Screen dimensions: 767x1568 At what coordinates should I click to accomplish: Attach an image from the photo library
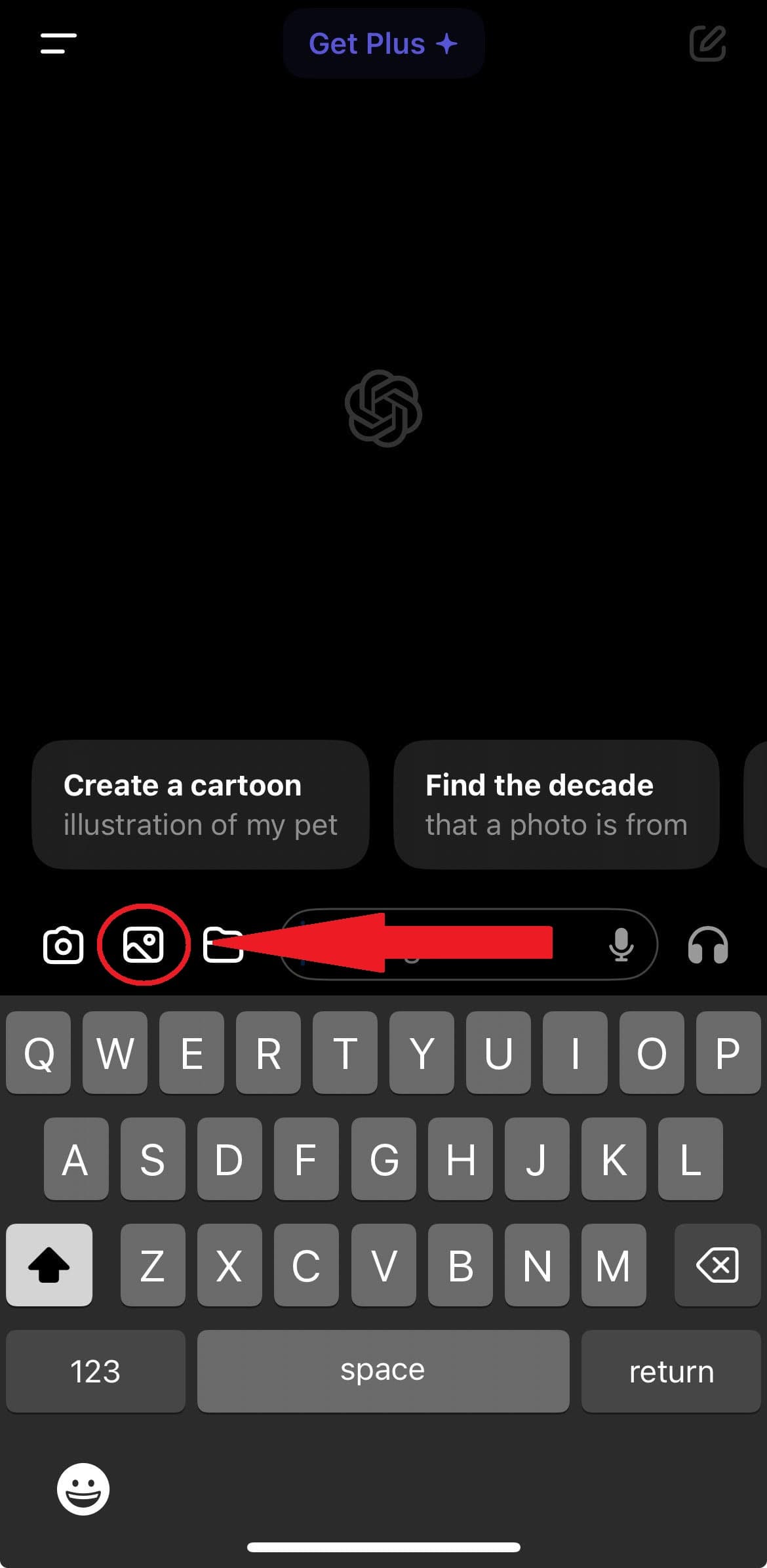pos(144,945)
